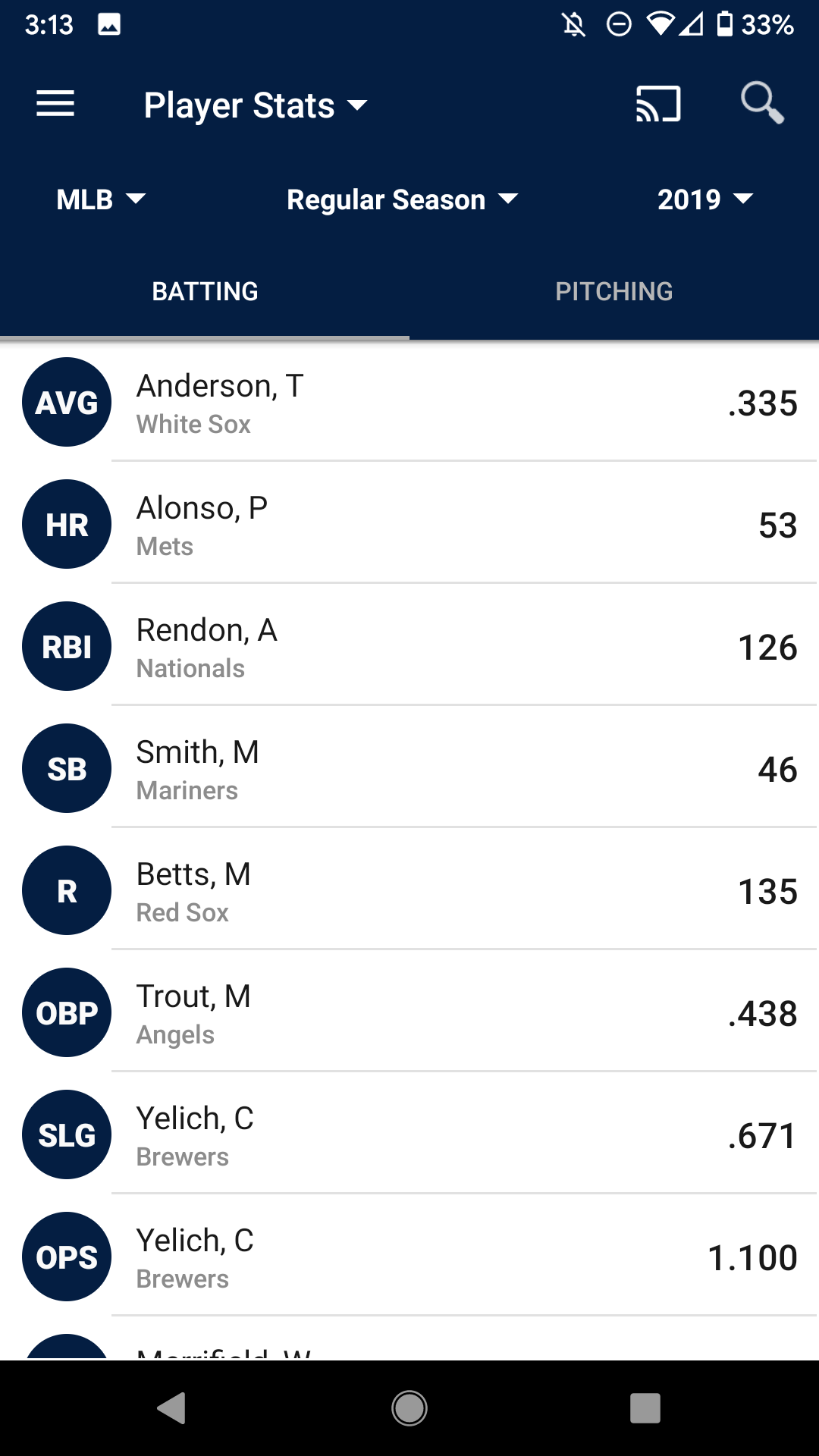Expand the Regular Season selector
819x1456 pixels.
point(402,199)
